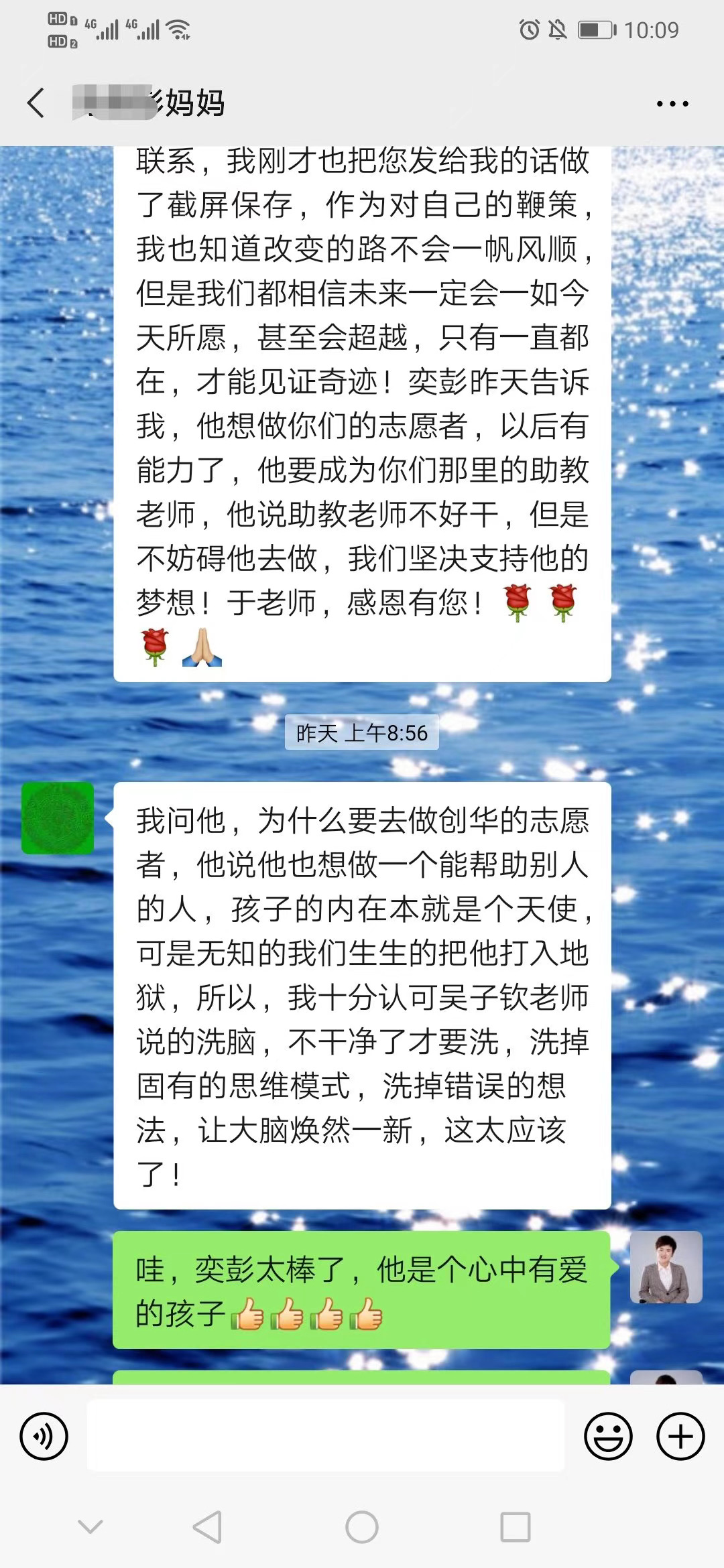Screen dimensions: 724x1568
Task: Open the emoji sticker panel
Action: tap(608, 1436)
